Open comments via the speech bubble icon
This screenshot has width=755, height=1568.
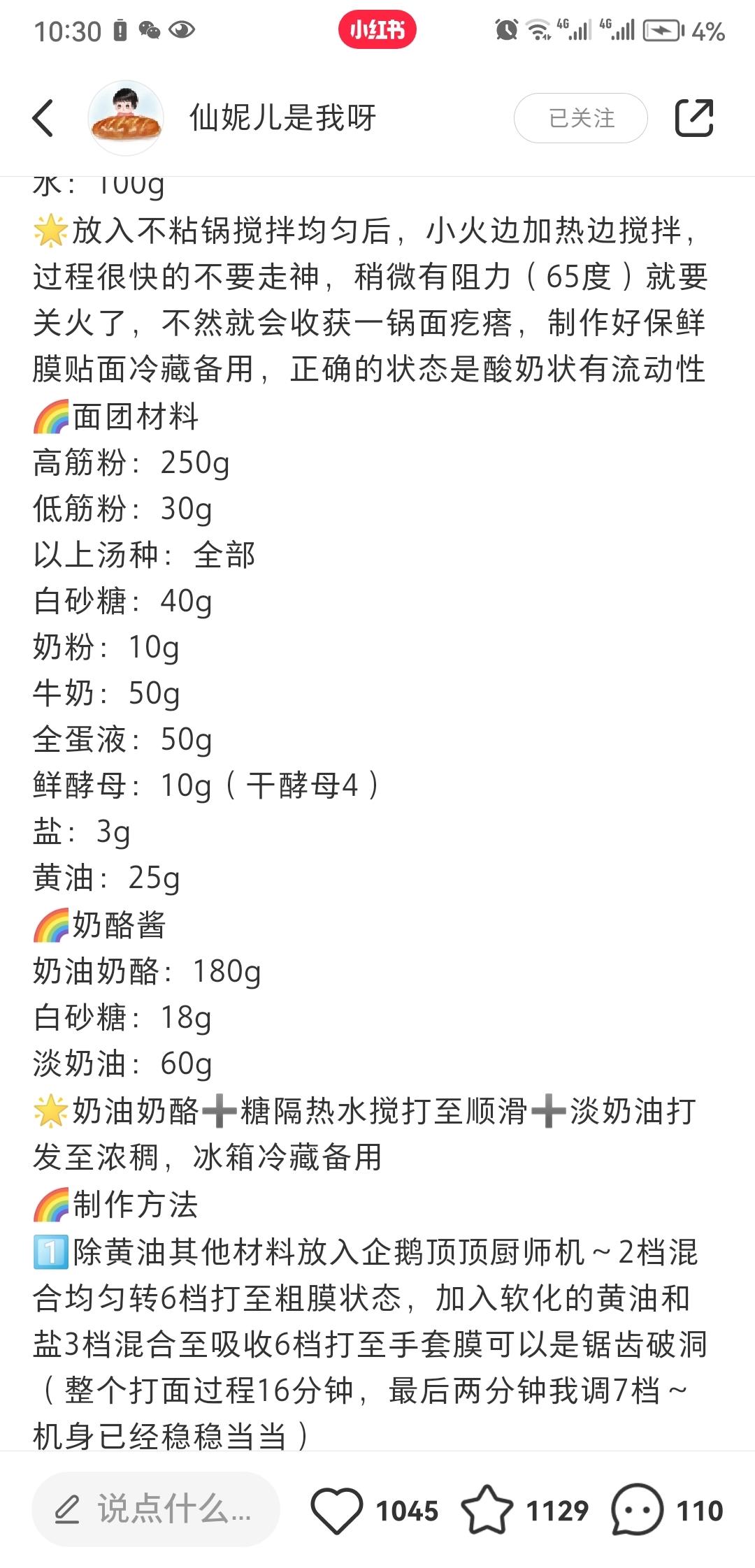pos(637,1510)
